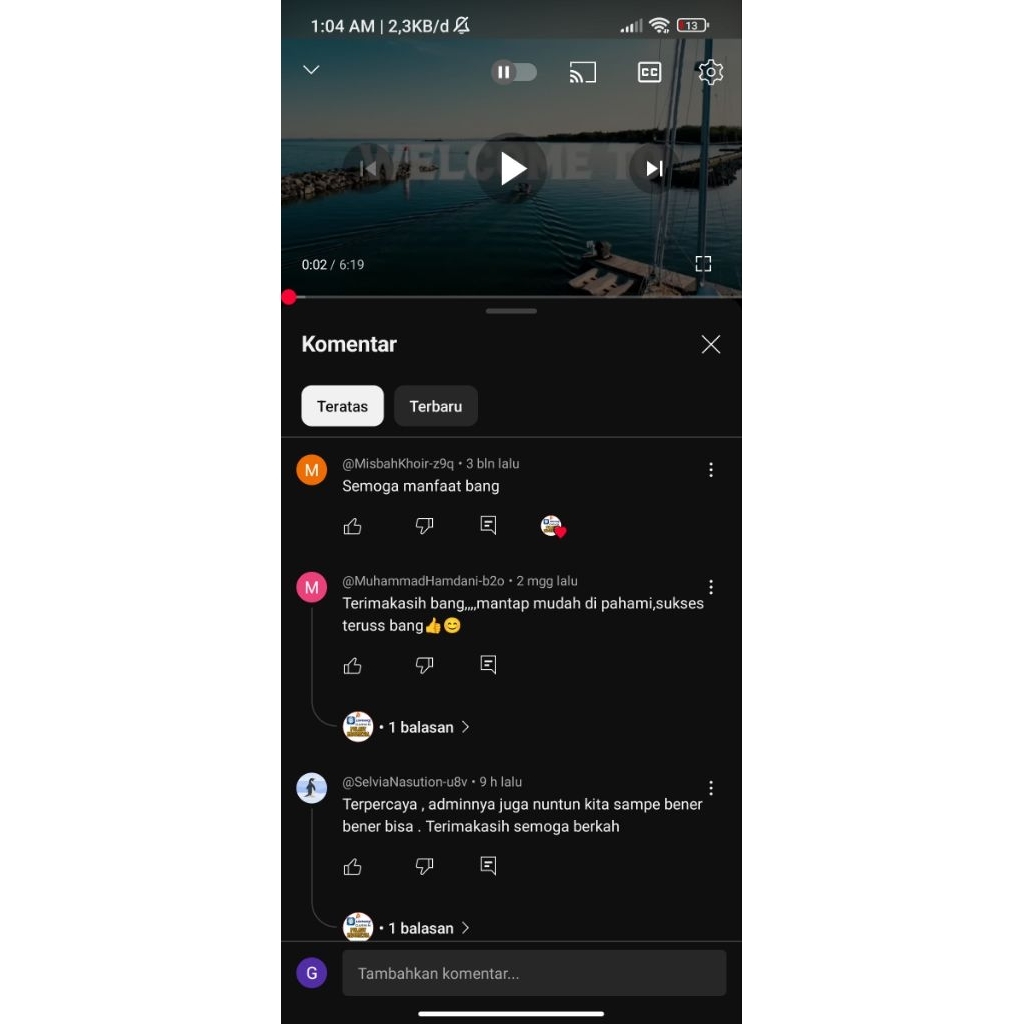Turn on closed captions

click(650, 72)
